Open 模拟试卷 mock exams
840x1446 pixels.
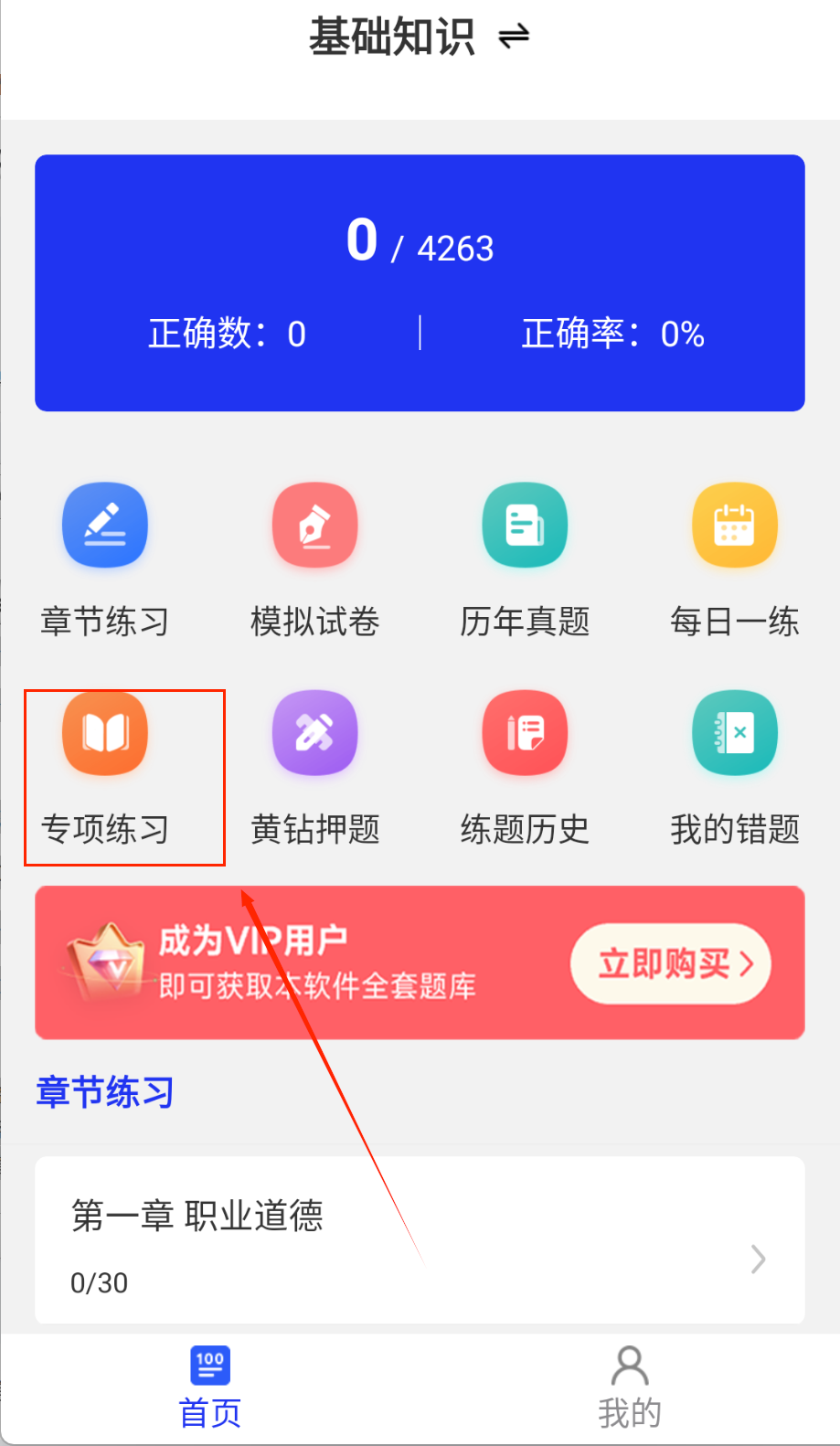tap(314, 526)
